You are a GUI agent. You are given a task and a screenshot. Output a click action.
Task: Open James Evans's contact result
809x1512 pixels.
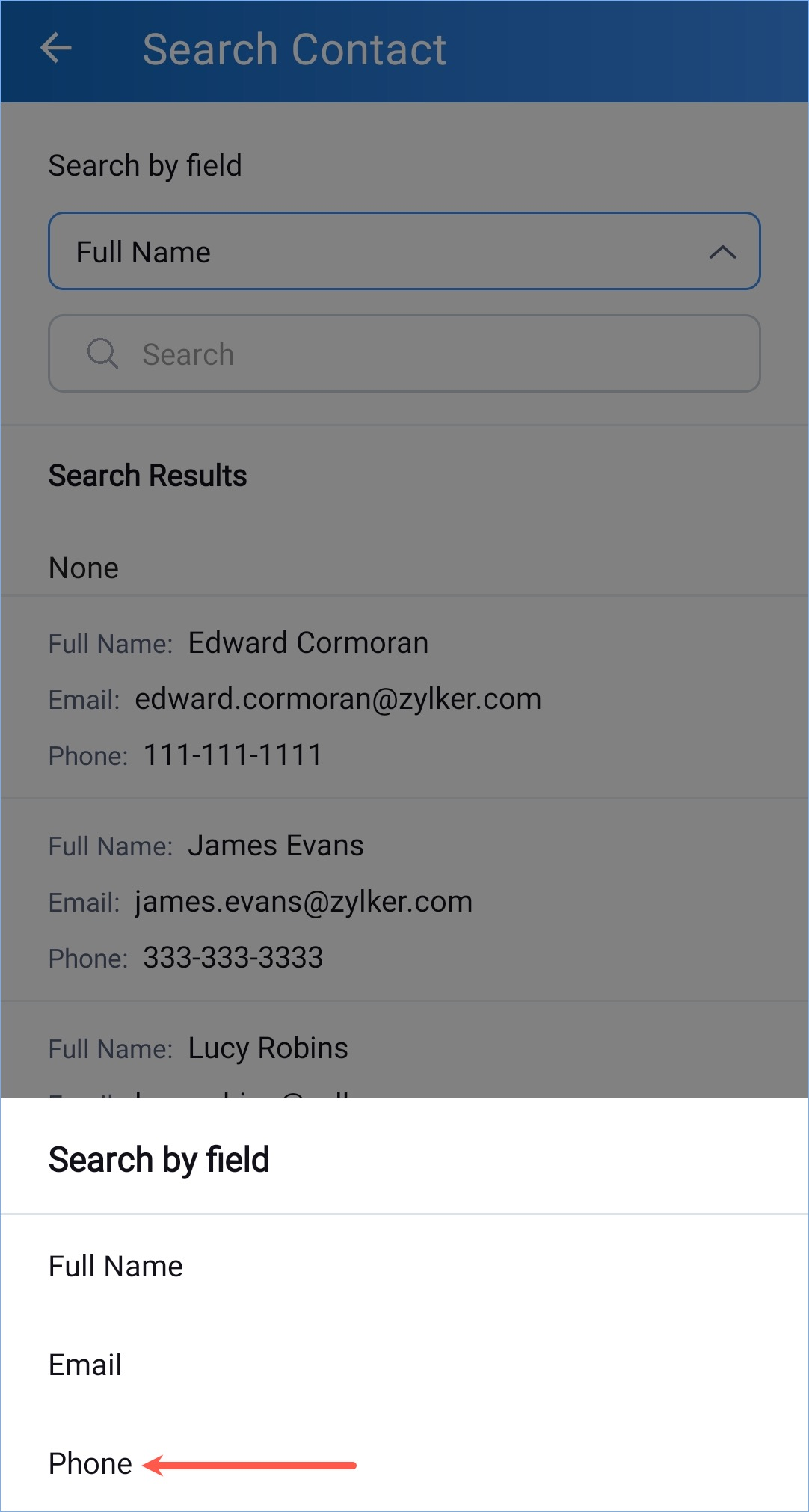(404, 900)
